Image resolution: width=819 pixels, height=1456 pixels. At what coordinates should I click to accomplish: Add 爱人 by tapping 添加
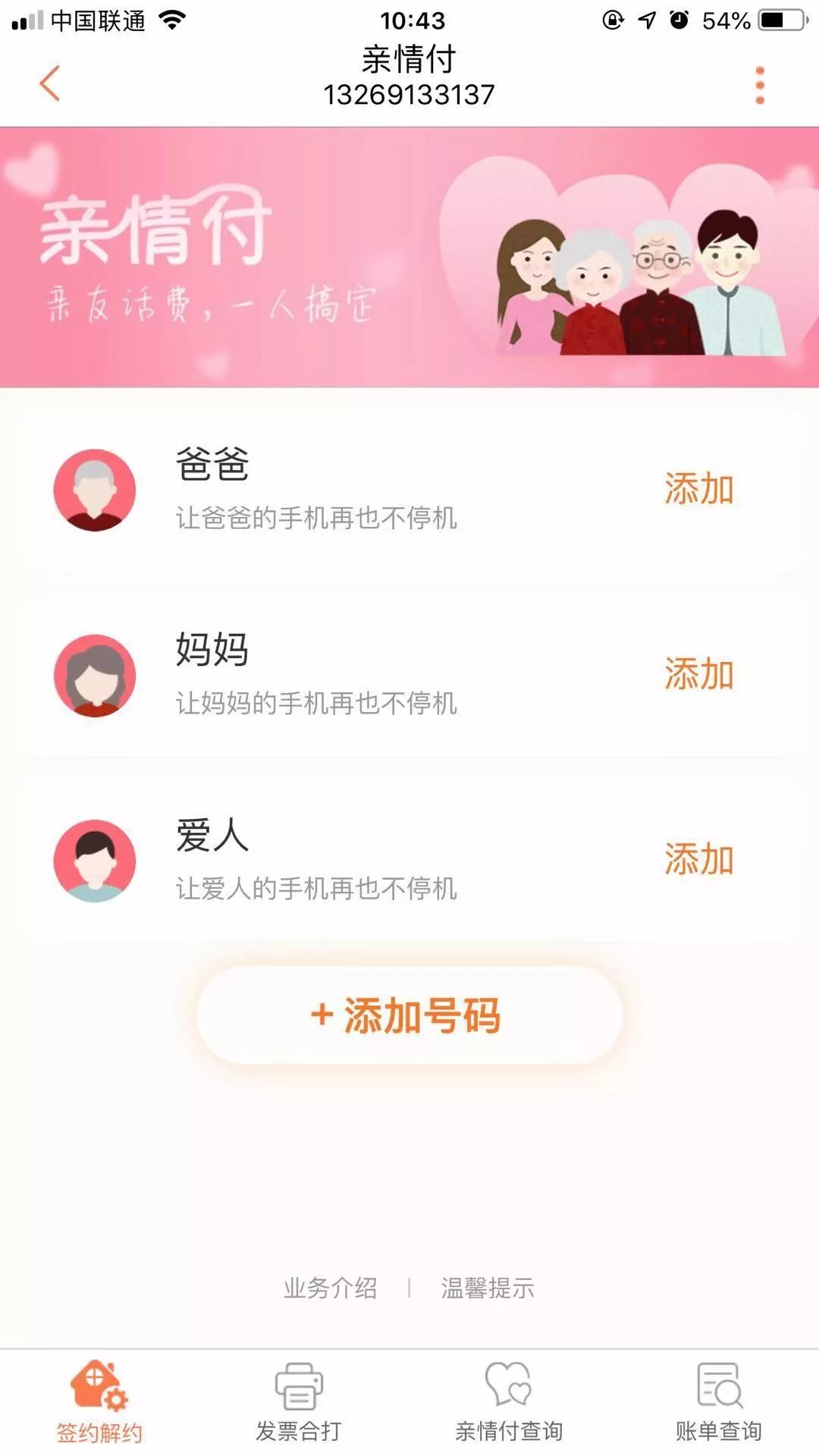point(697,861)
